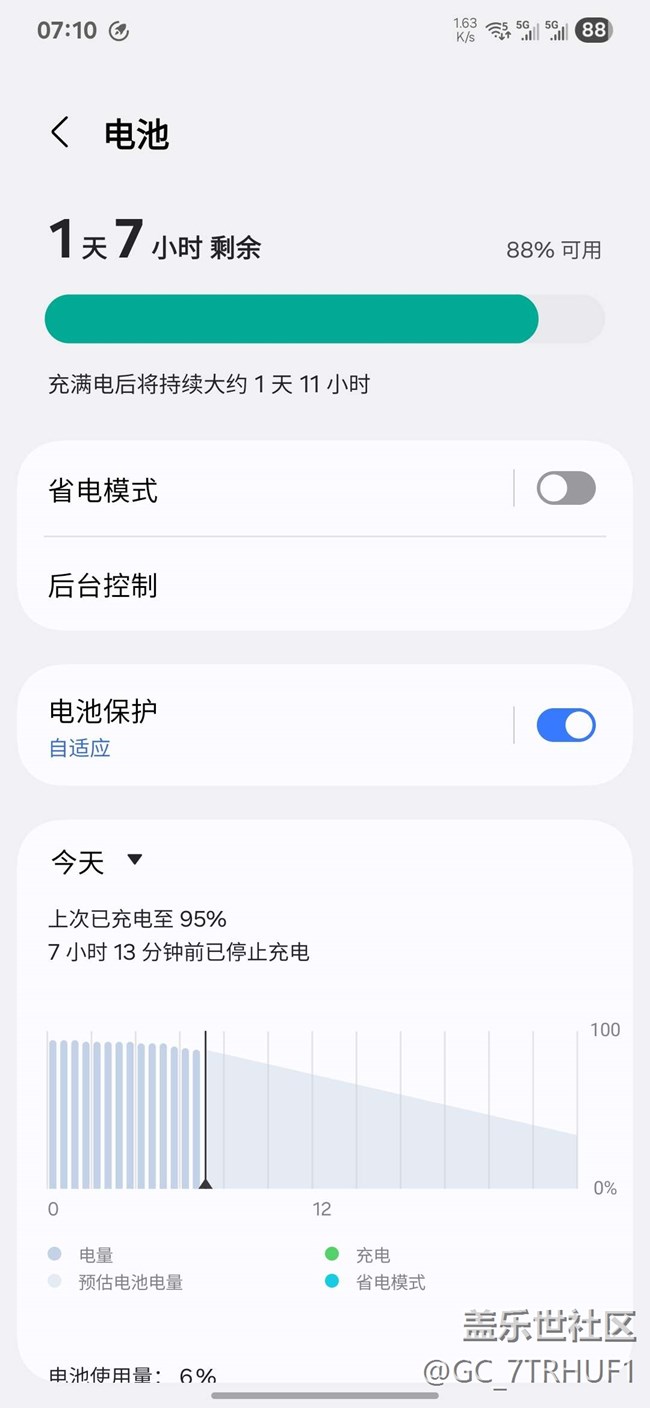Disable the 电池保护 switch

click(566, 726)
